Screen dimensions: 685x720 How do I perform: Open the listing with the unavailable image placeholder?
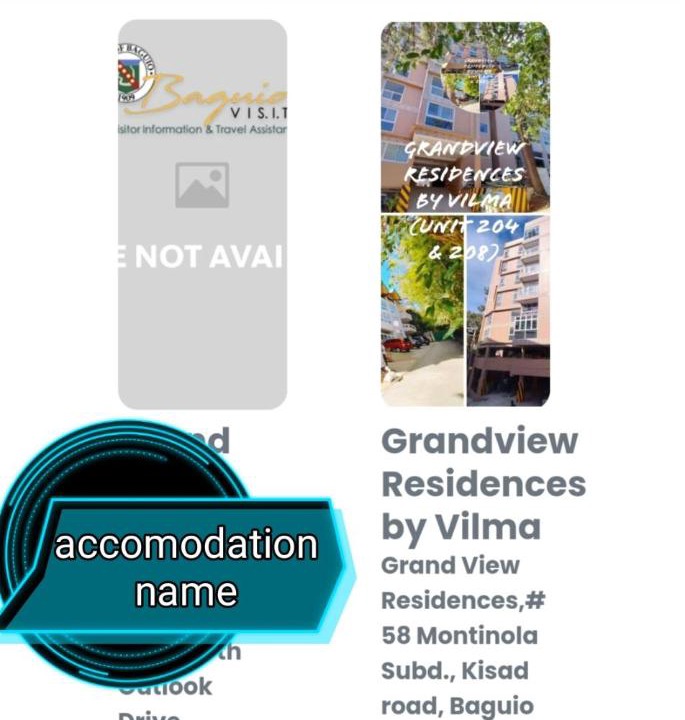[202, 214]
